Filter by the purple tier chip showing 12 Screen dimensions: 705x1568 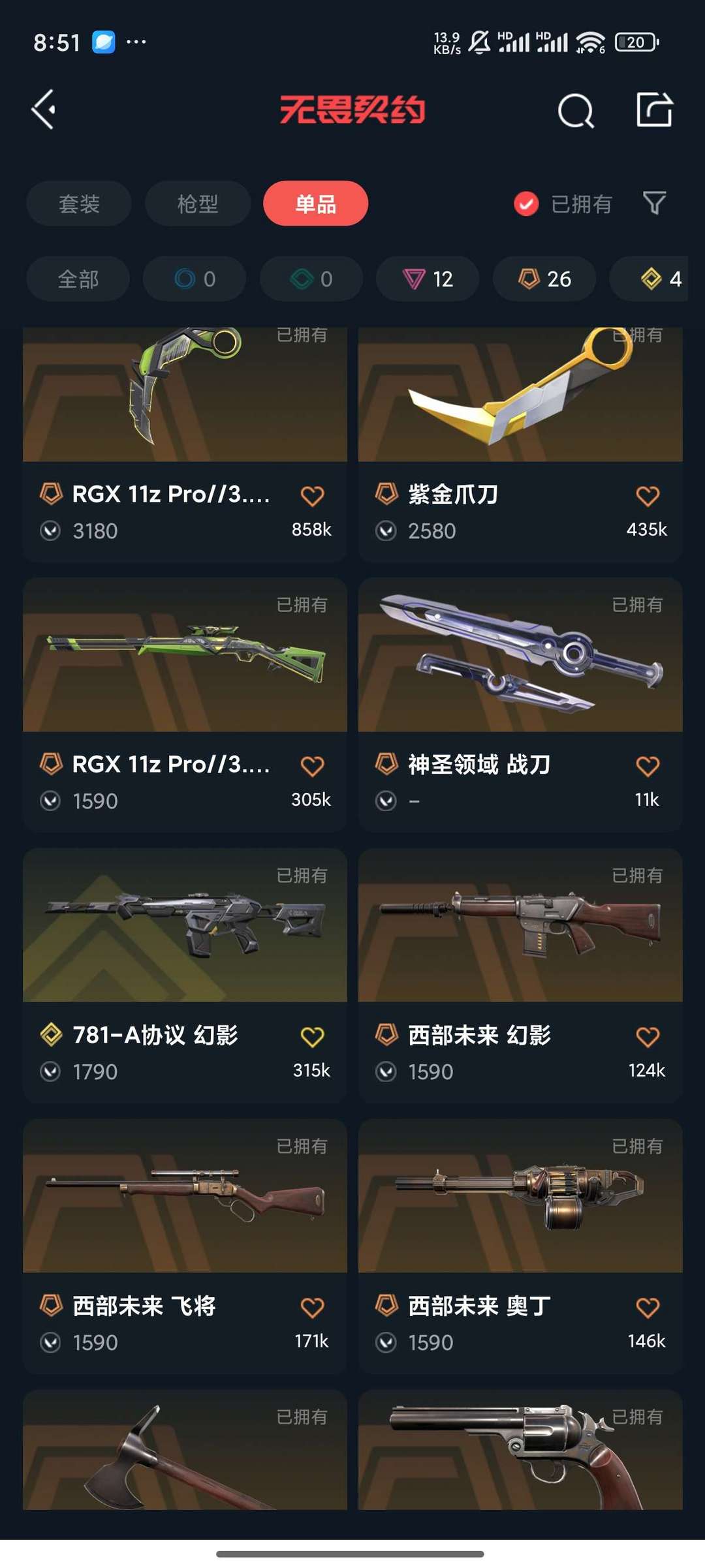click(x=428, y=279)
